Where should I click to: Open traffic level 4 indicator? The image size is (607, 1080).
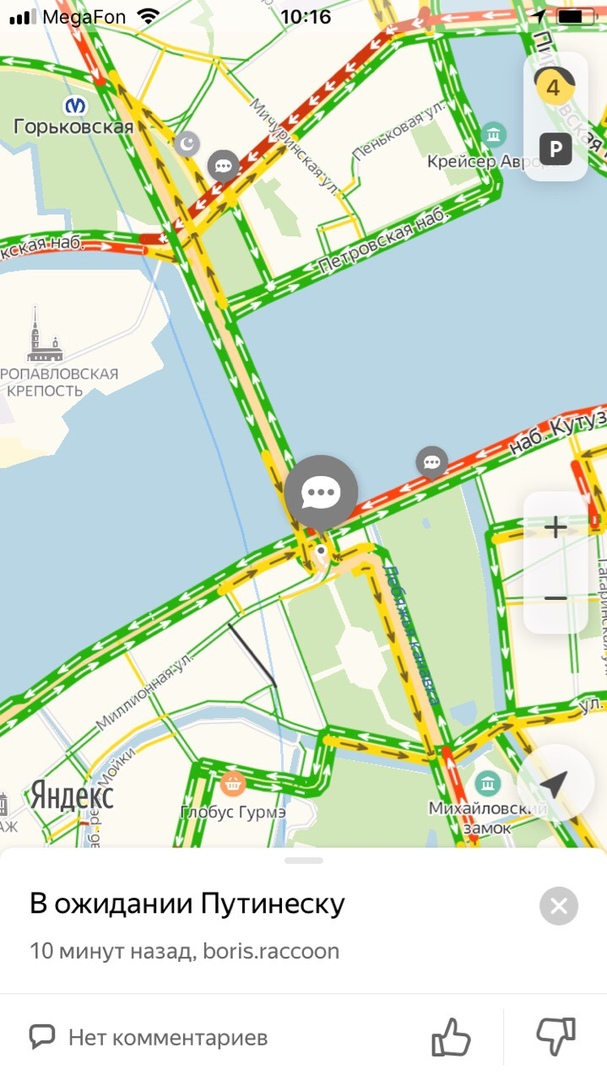553,88
